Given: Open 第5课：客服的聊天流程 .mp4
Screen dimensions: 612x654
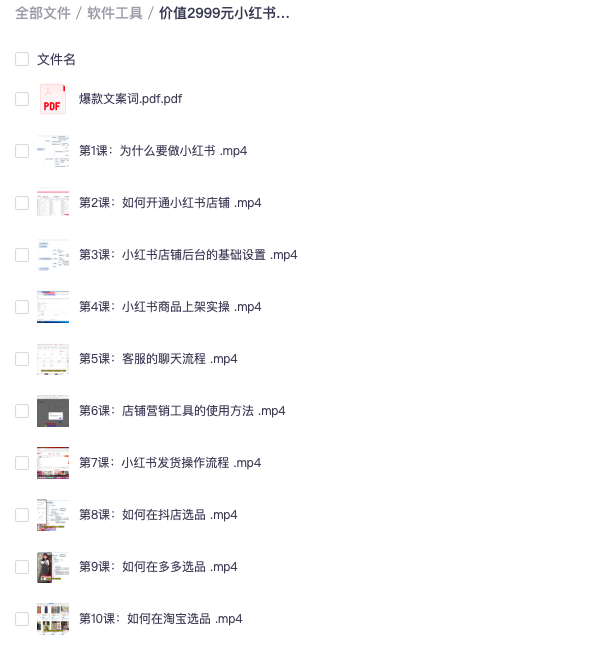Looking at the screenshot, I should [158, 359].
